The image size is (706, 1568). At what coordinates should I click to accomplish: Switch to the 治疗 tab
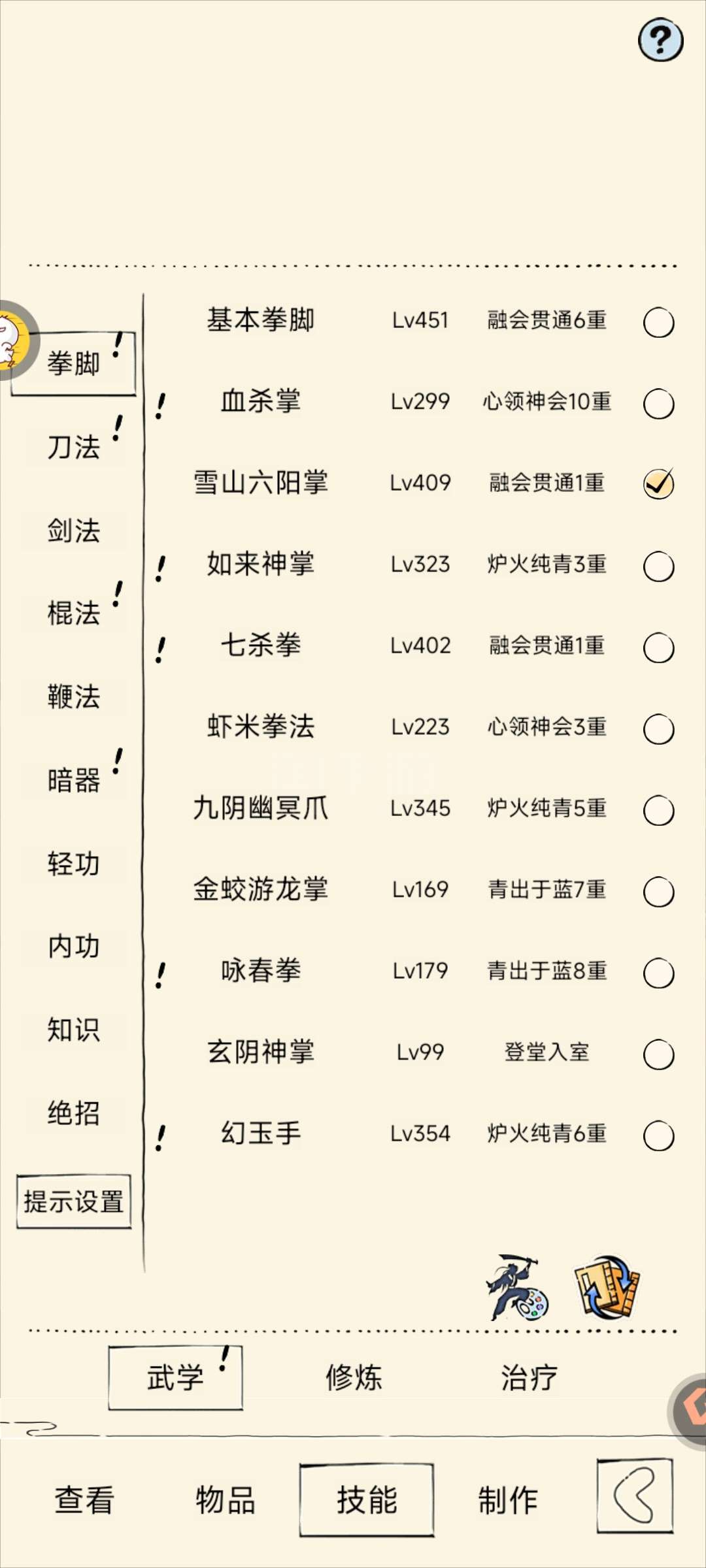[x=529, y=1377]
